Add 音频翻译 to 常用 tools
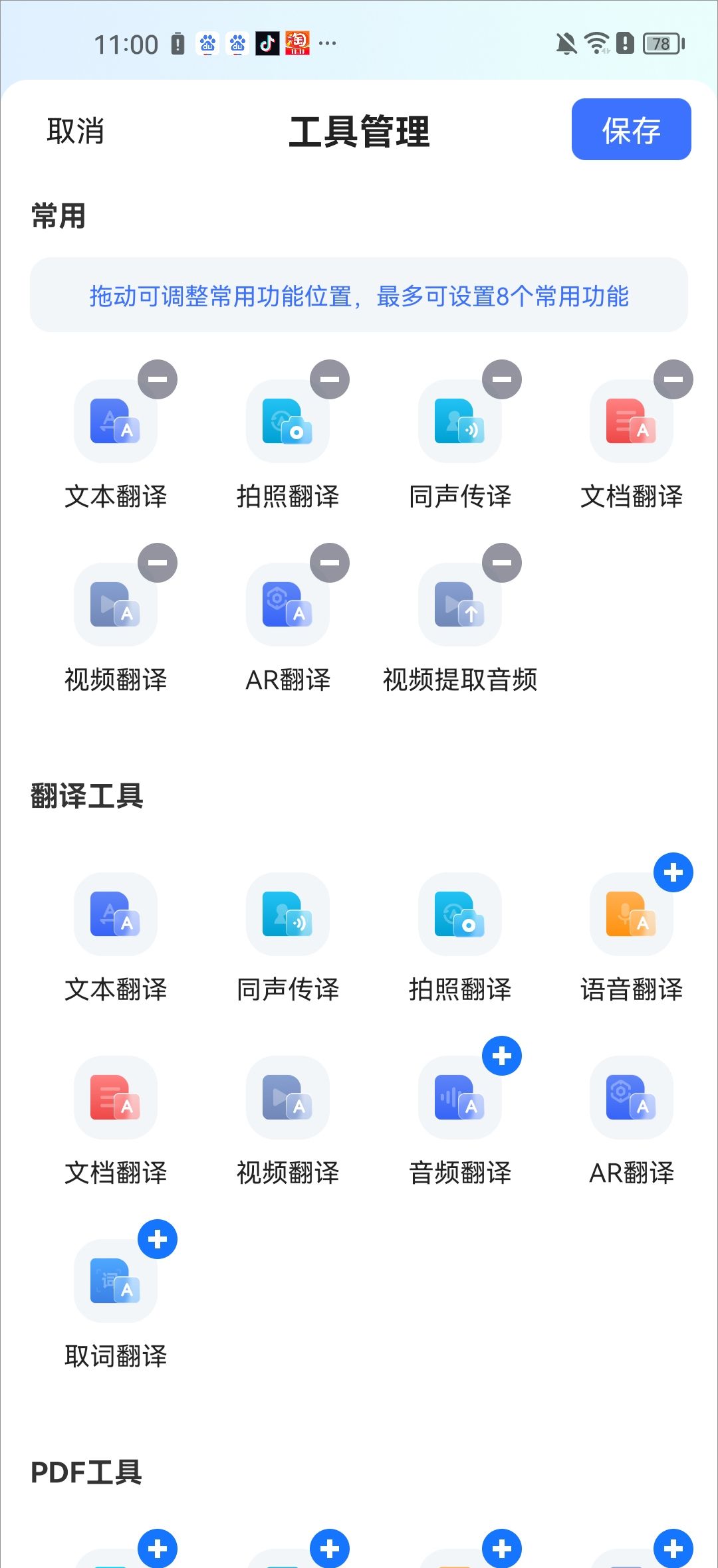 502,1056
